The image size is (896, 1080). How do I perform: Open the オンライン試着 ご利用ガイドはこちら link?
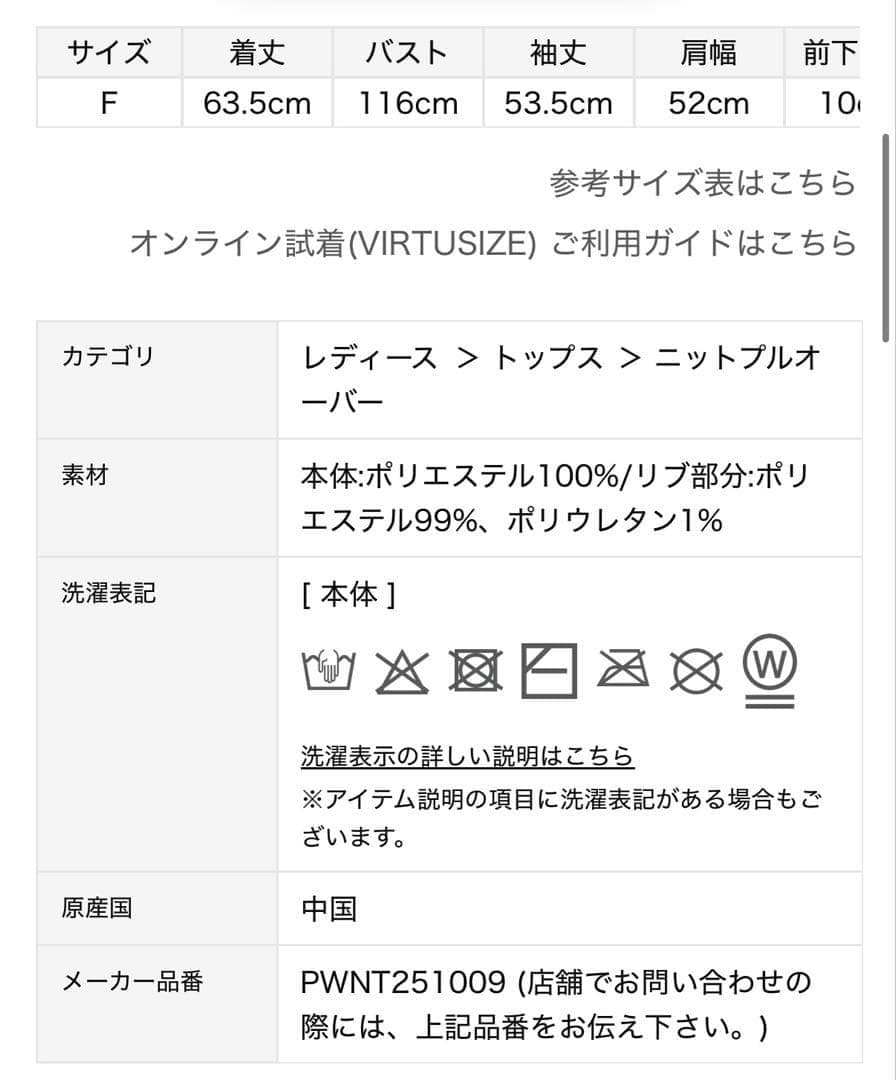(494, 243)
